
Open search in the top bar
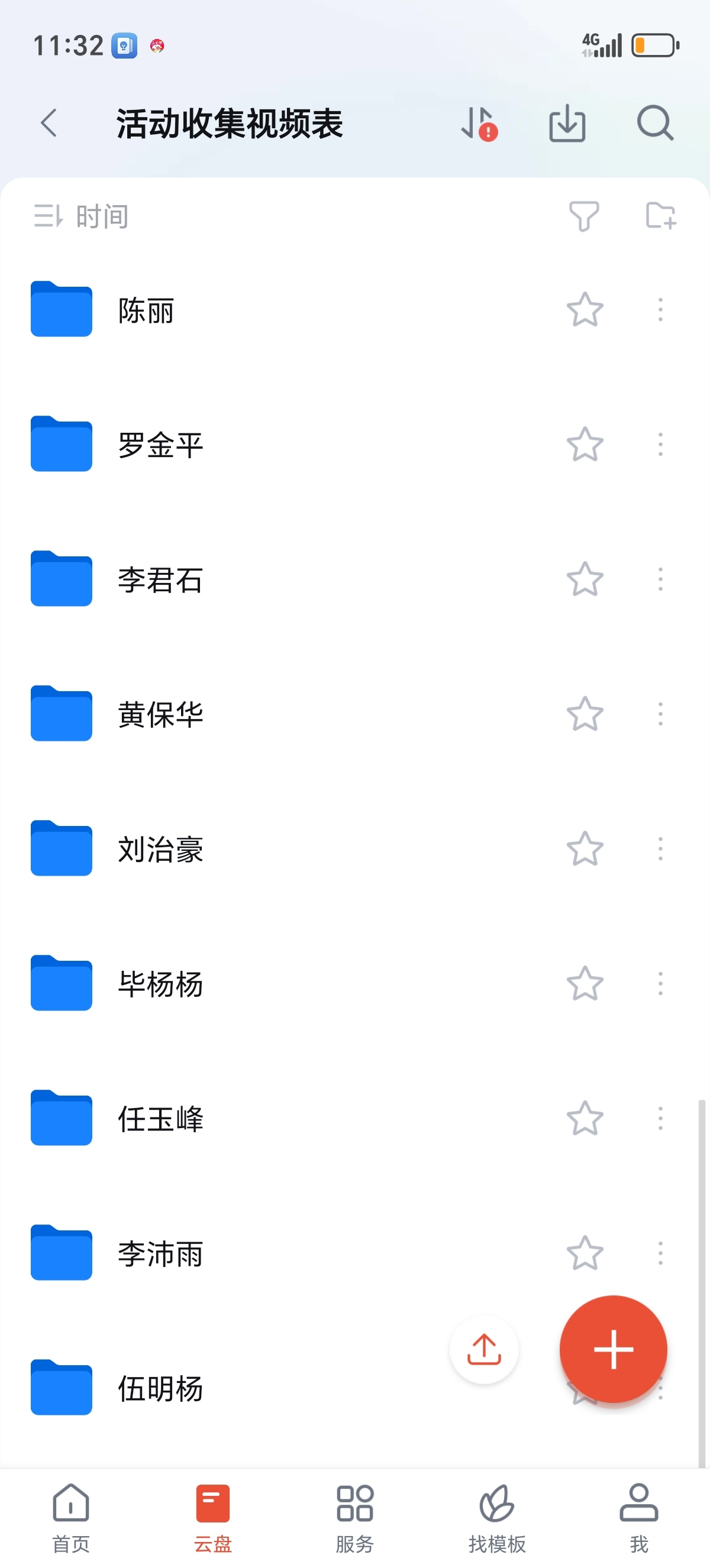(654, 124)
